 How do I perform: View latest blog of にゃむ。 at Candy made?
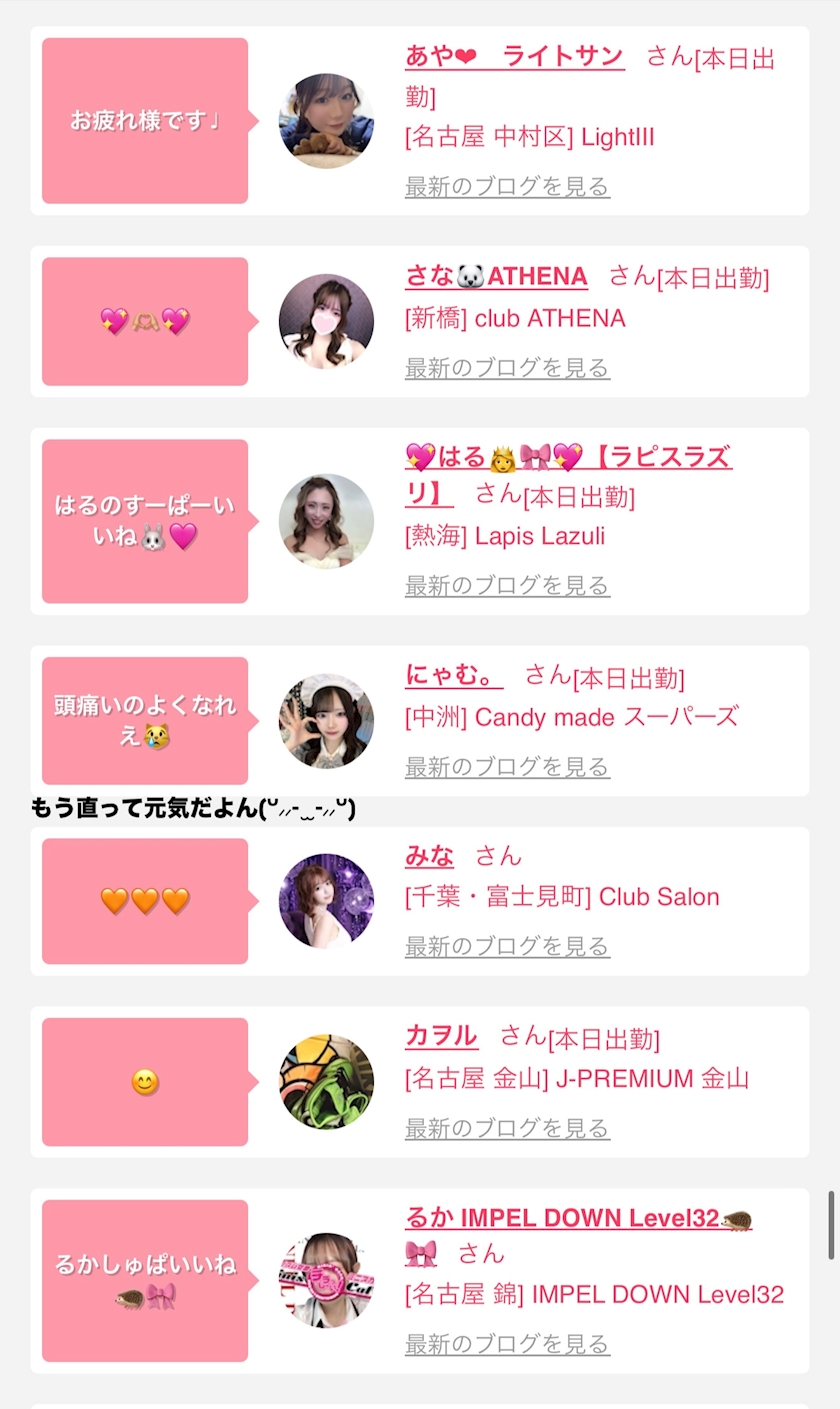coord(507,767)
